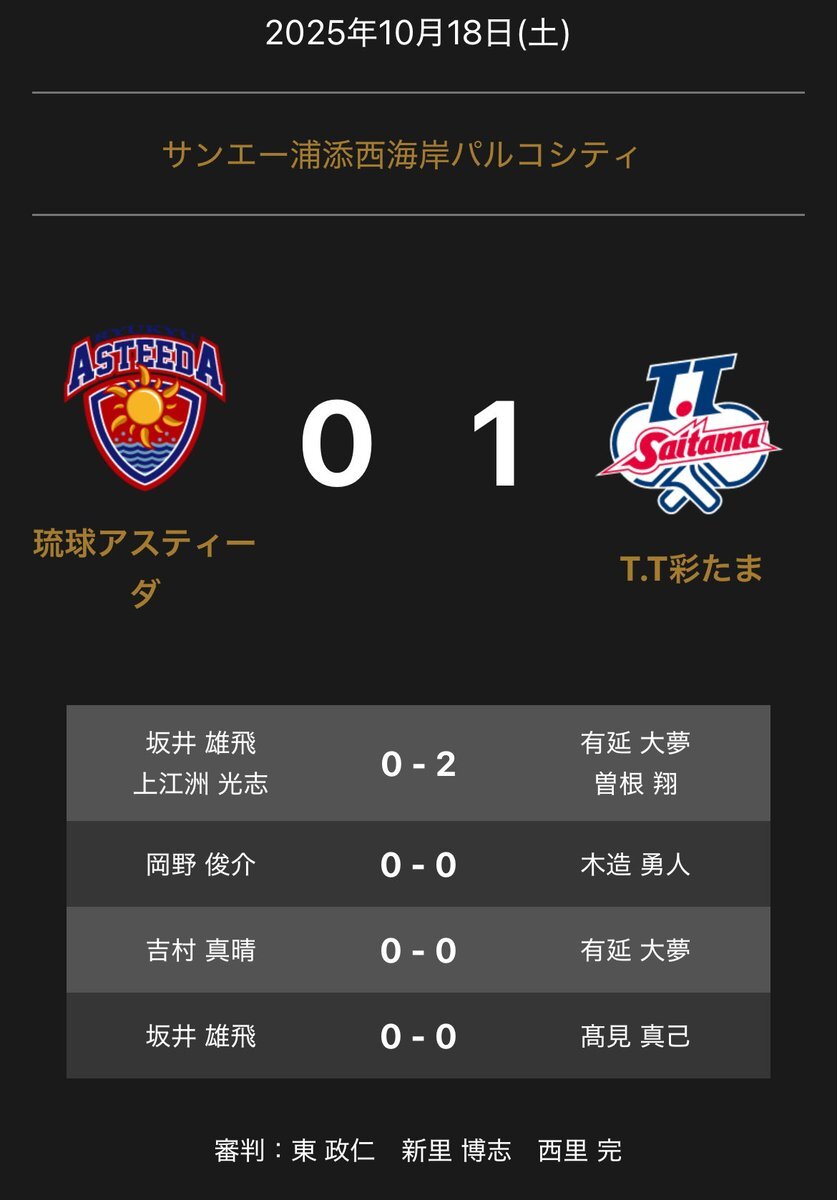Open the T.T彩たま team page
The height and width of the screenshot is (1200, 837).
691,568
